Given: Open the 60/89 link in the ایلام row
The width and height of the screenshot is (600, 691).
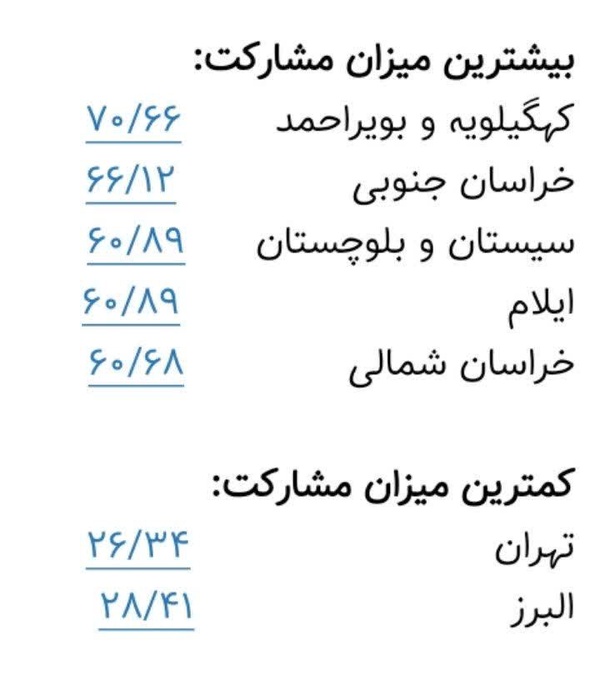Looking at the screenshot, I should point(131,301).
